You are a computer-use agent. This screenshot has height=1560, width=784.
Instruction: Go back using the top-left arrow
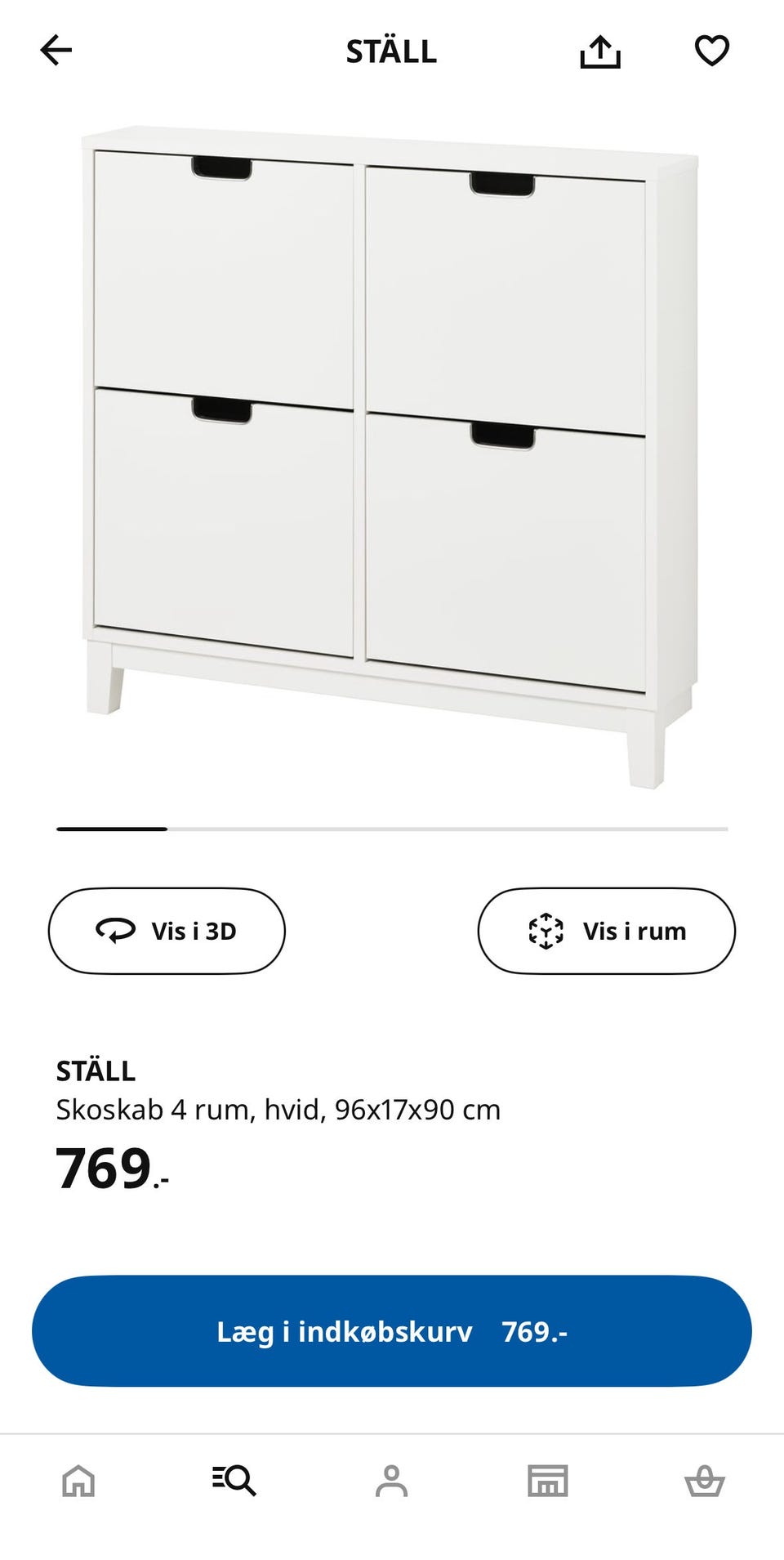tap(56, 51)
